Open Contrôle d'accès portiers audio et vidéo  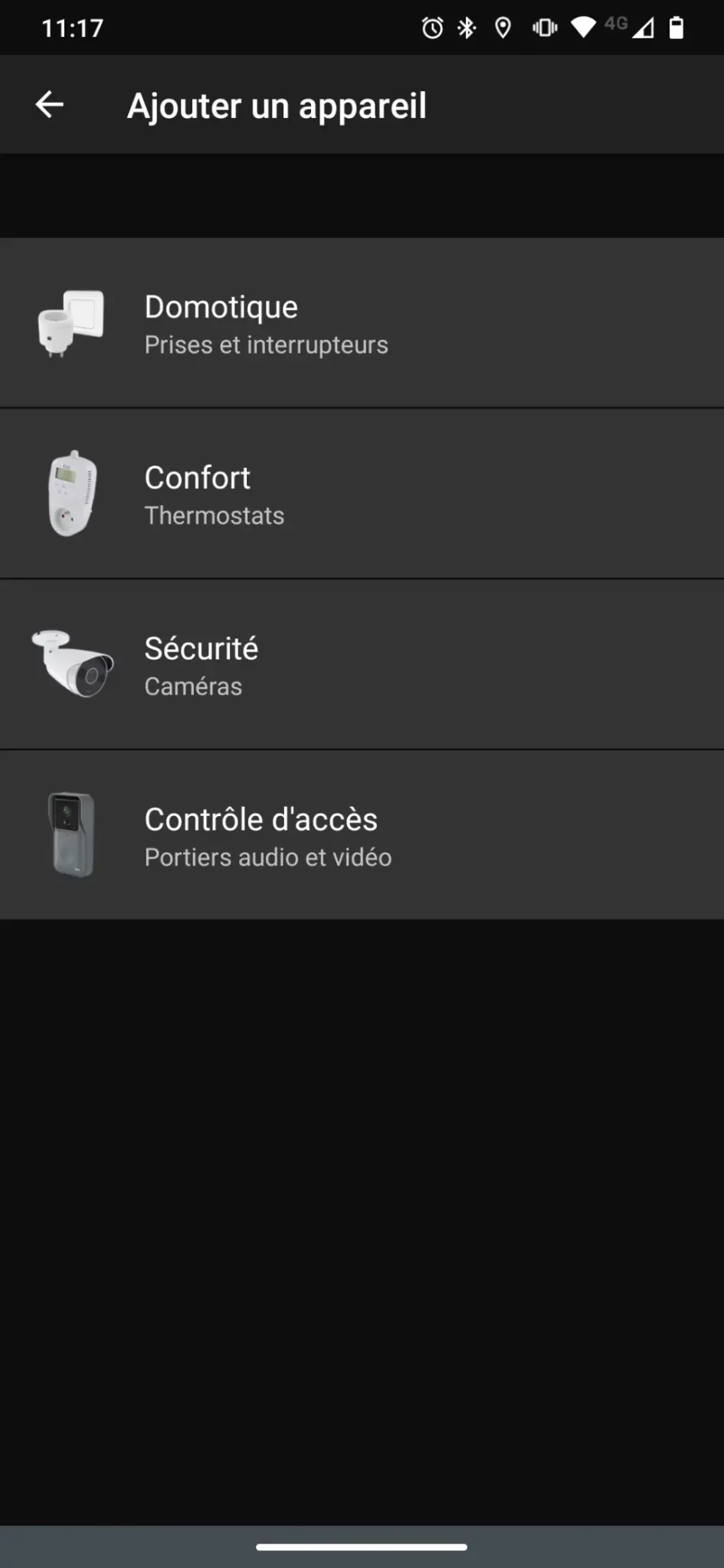pyautogui.click(x=362, y=835)
